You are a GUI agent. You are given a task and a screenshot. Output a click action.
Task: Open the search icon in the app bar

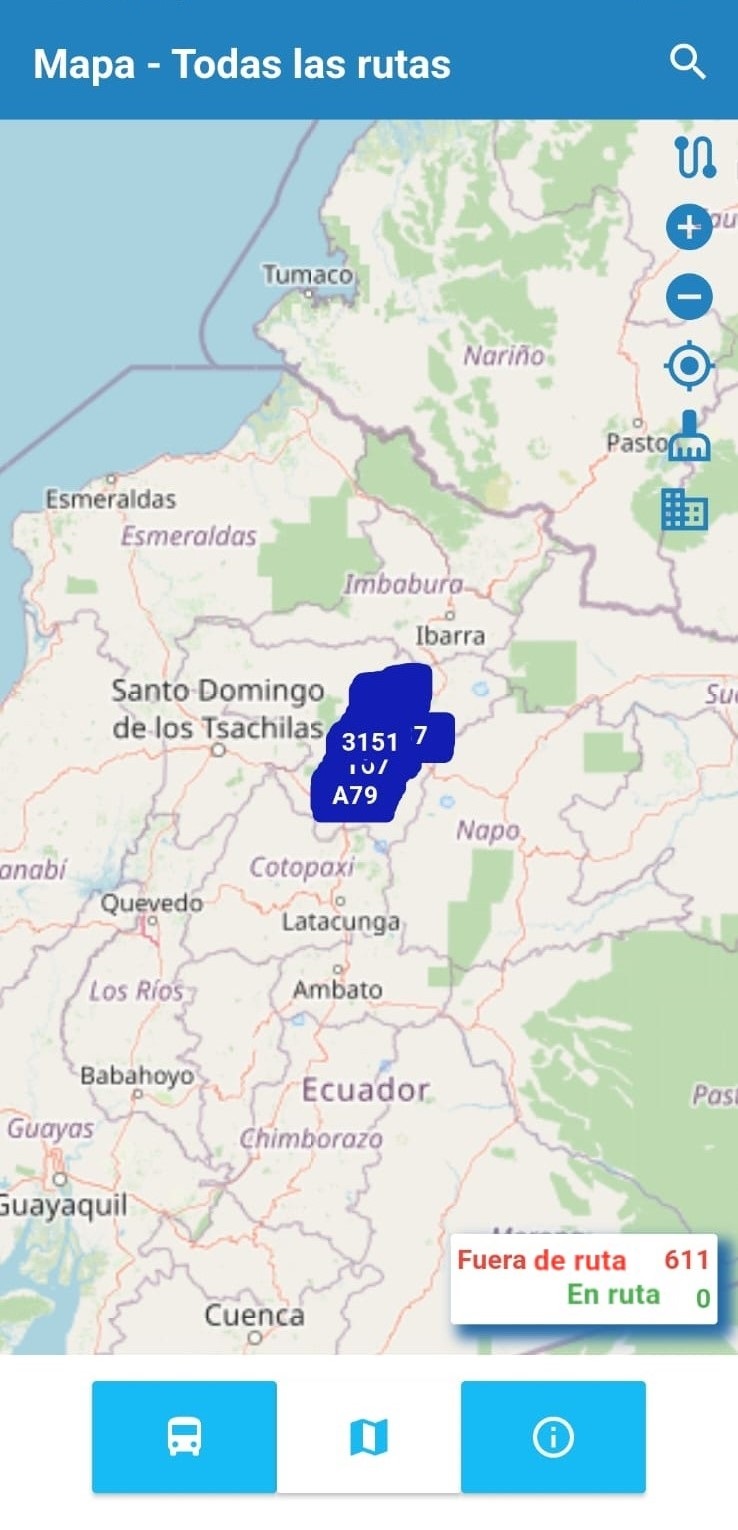pyautogui.click(x=687, y=63)
